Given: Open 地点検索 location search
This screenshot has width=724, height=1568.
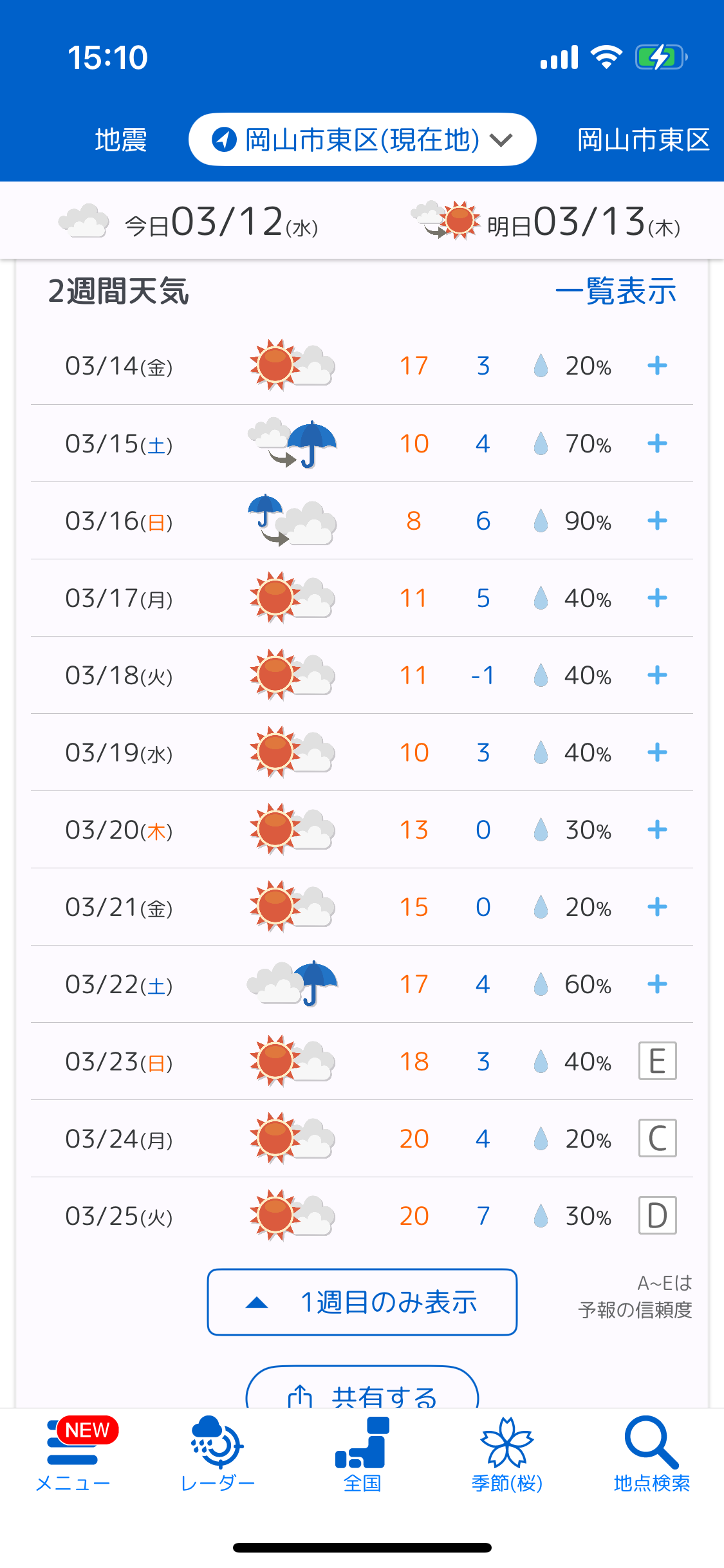Looking at the screenshot, I should pyautogui.click(x=651, y=1455).
